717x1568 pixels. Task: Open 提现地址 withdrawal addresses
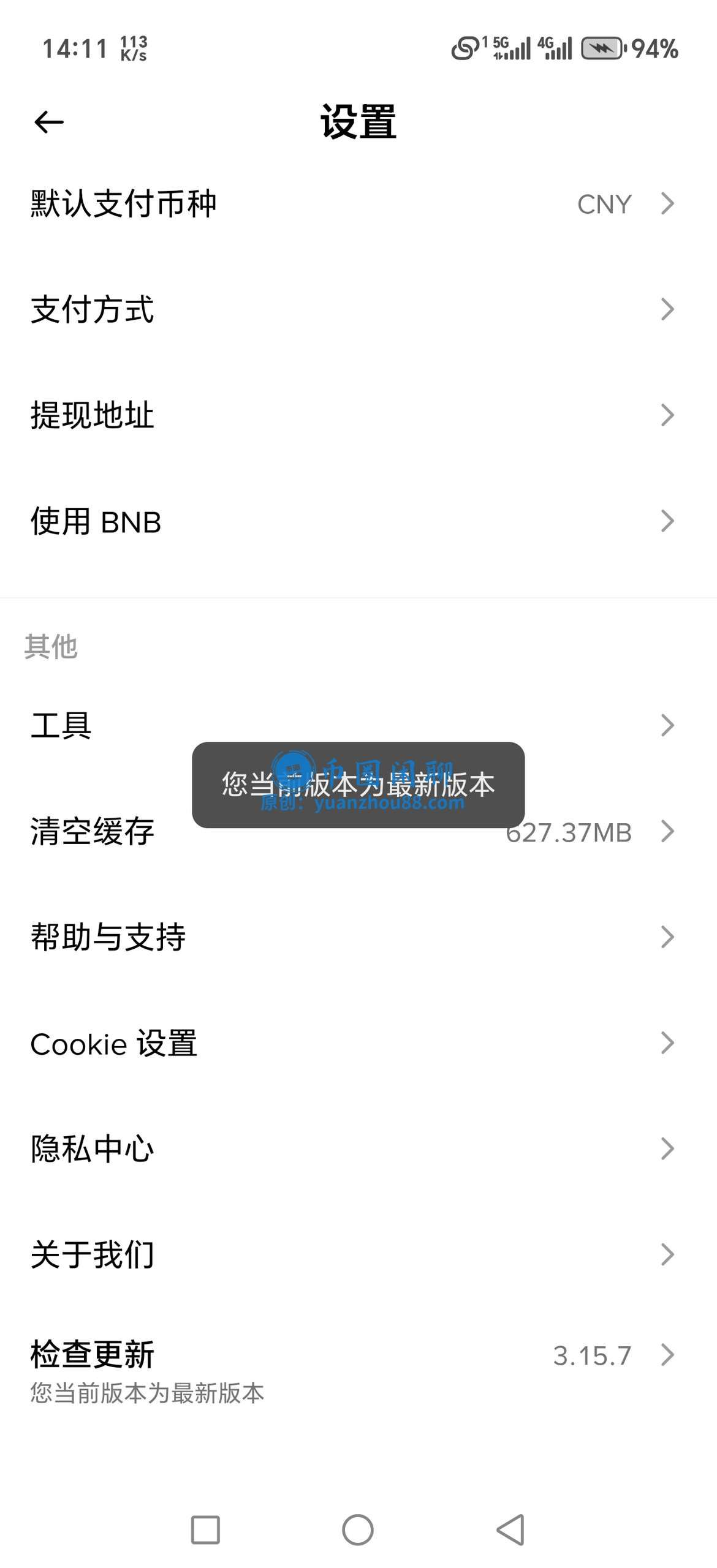[358, 415]
